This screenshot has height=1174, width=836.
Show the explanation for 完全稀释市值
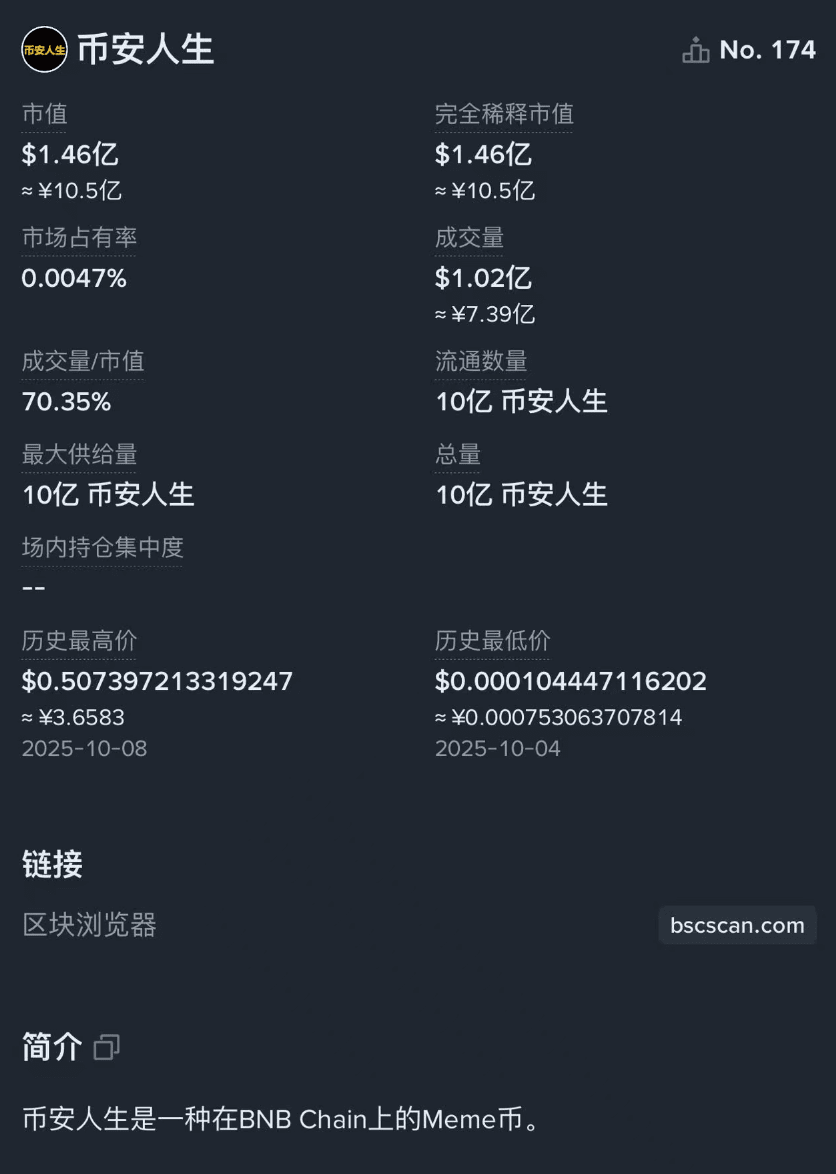(504, 115)
